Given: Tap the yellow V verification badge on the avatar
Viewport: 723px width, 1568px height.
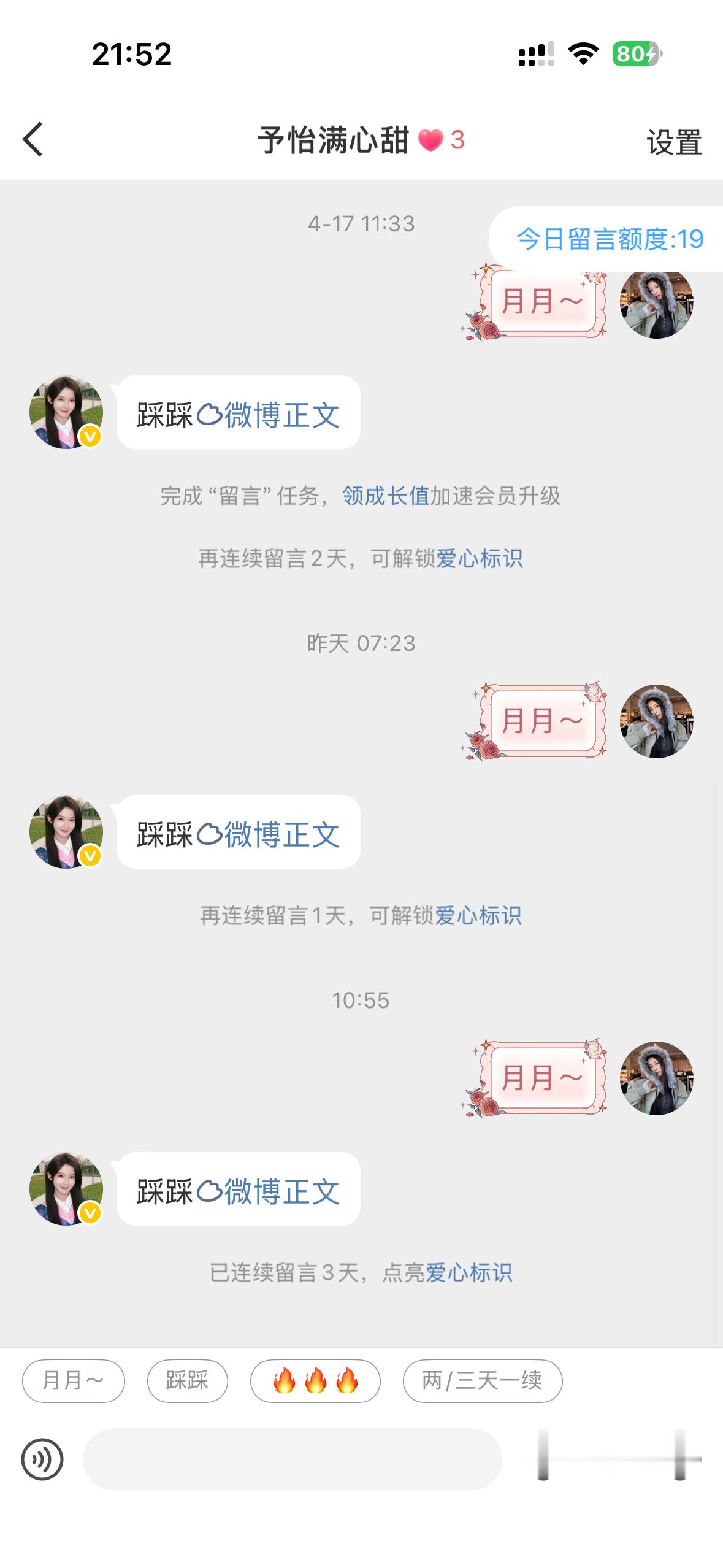Looking at the screenshot, I should 91,437.
